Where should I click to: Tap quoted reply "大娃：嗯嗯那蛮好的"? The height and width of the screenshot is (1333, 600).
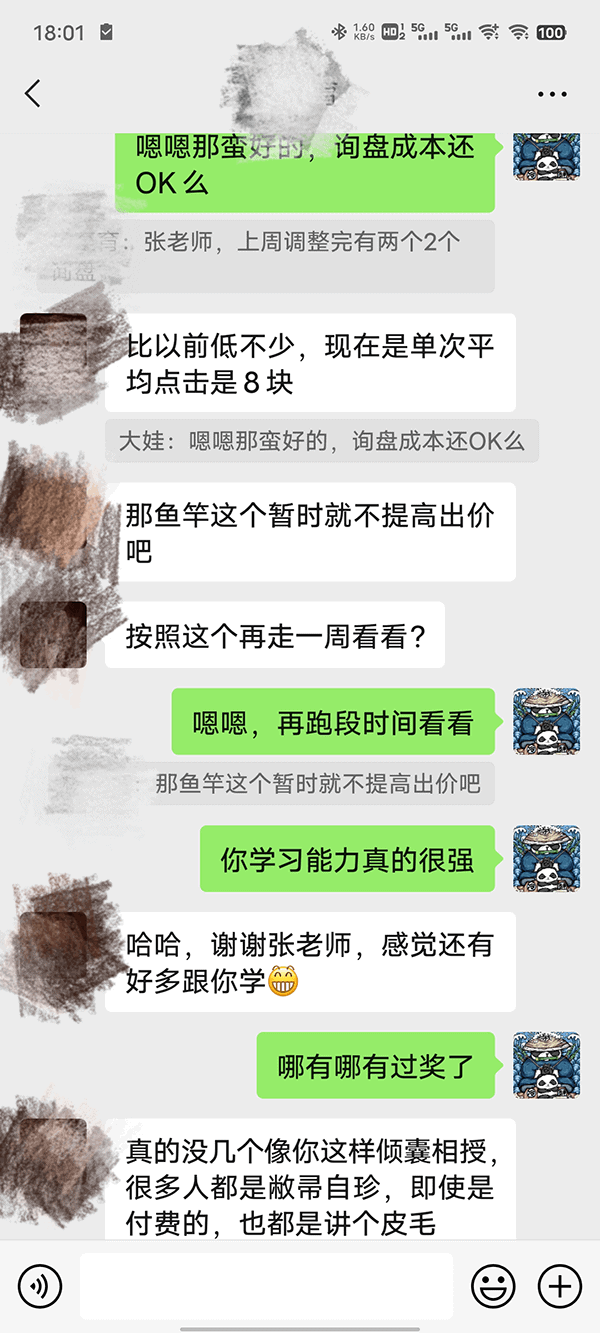click(x=322, y=441)
